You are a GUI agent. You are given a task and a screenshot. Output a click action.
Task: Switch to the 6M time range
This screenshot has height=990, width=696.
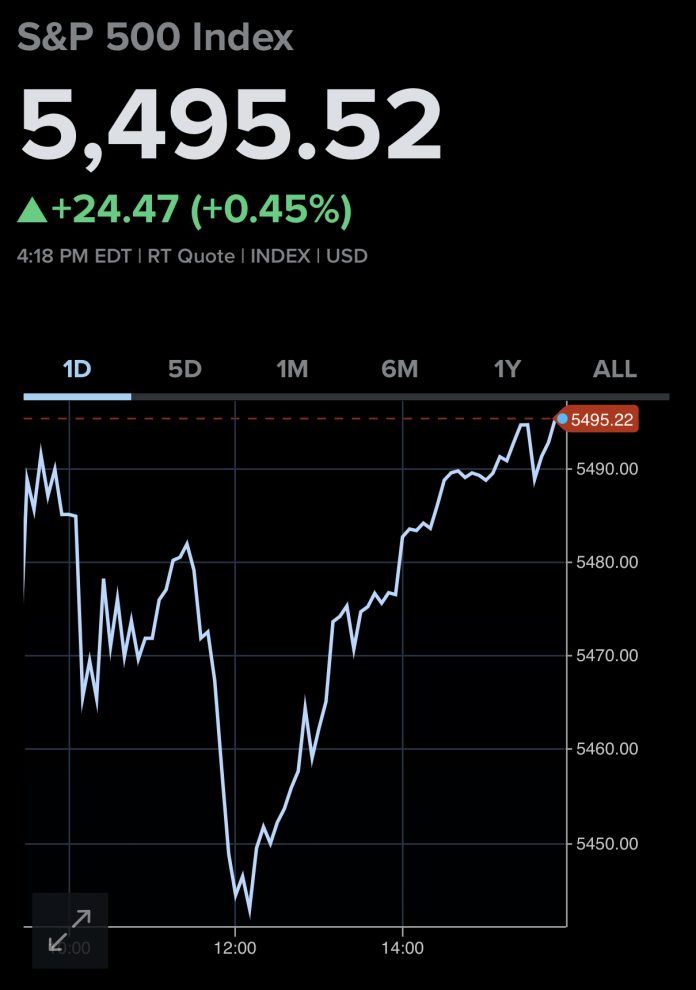399,369
